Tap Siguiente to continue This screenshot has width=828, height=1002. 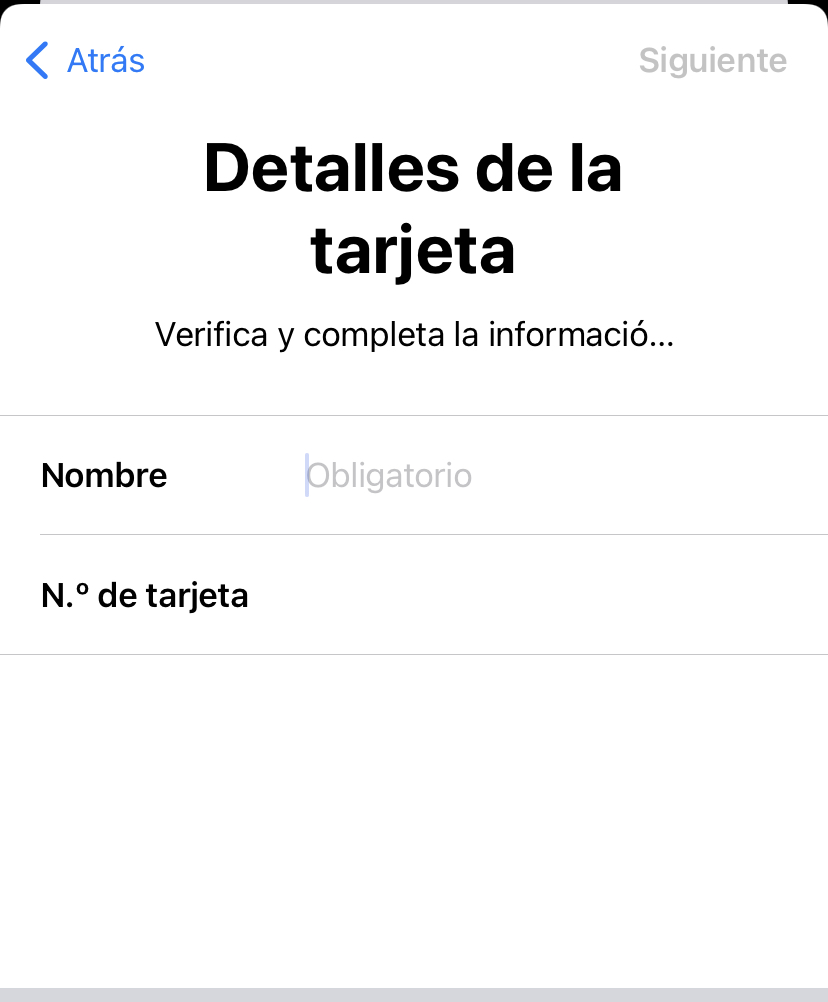click(712, 61)
